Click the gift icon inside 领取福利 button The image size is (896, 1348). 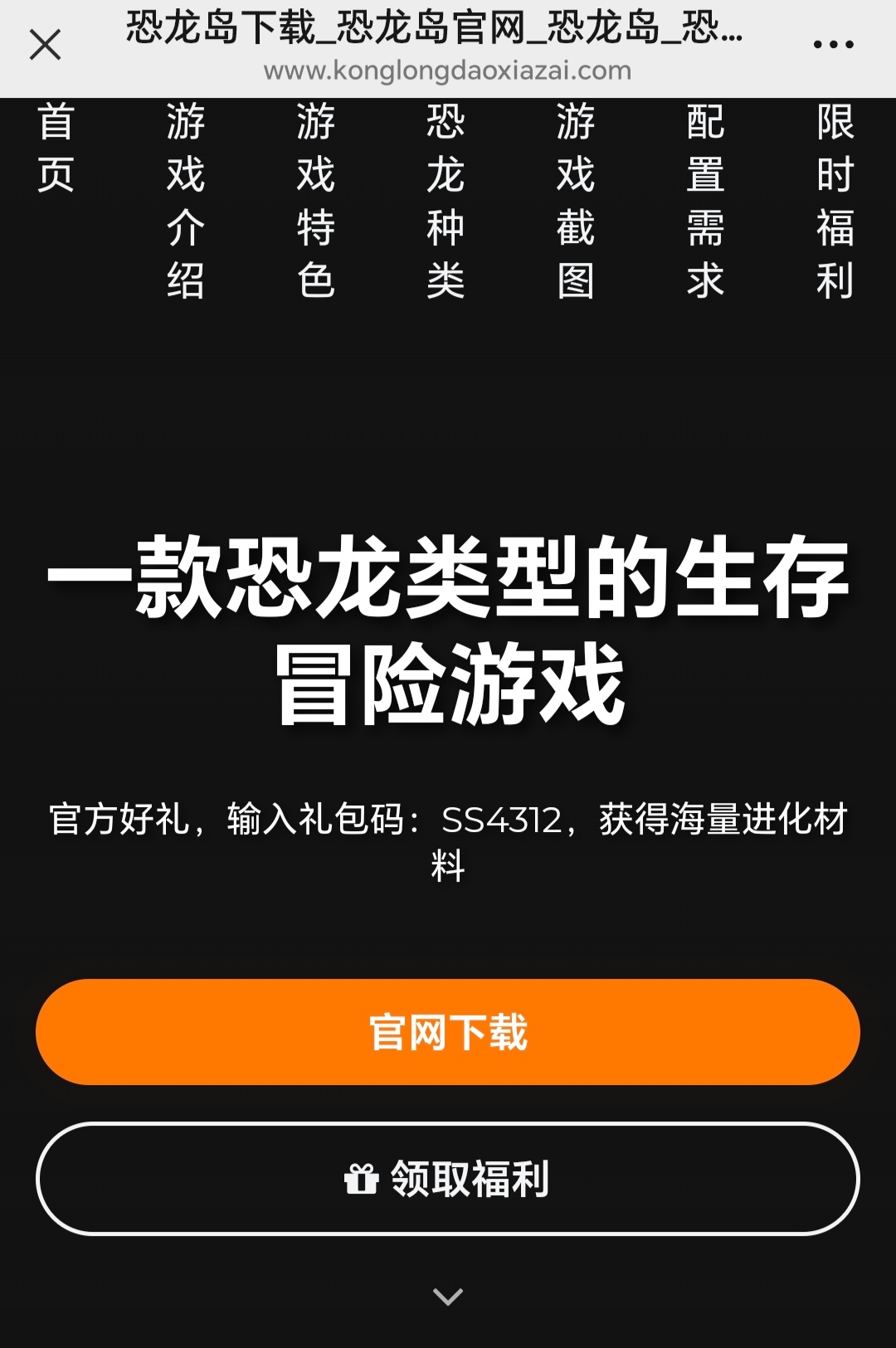(x=360, y=1179)
